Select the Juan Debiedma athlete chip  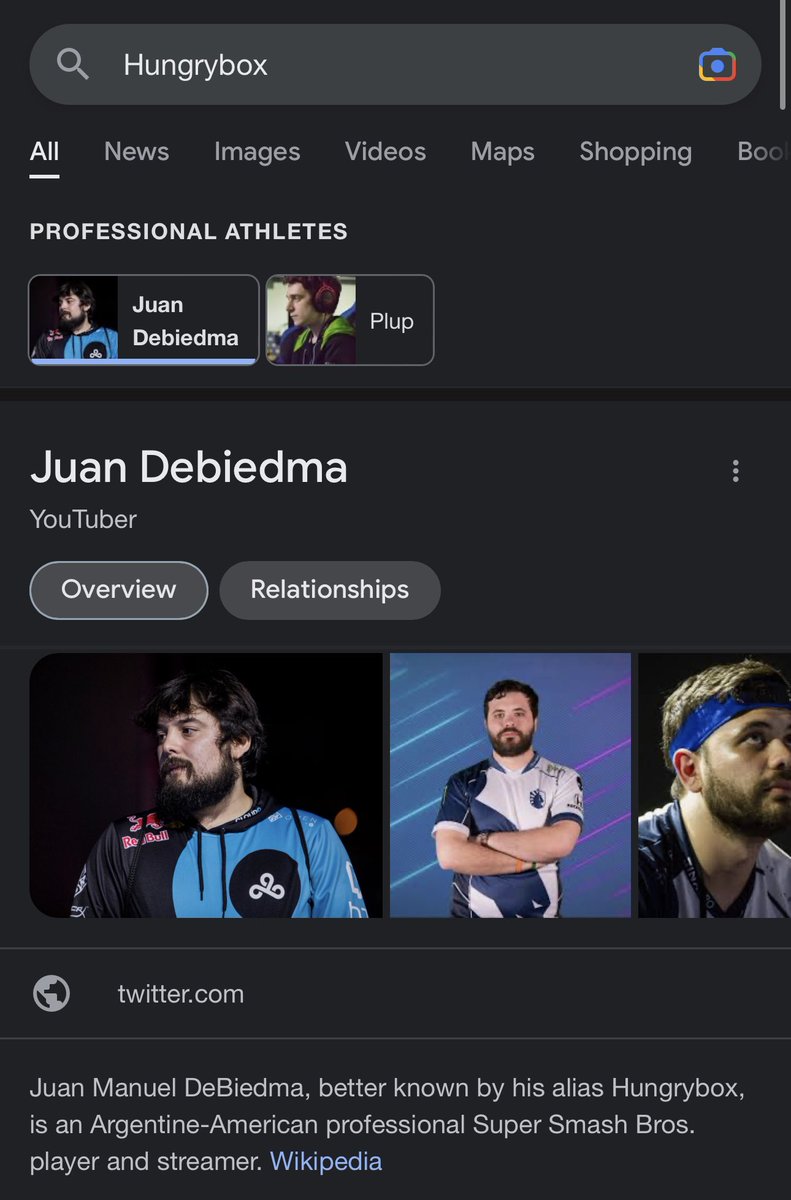(144, 320)
